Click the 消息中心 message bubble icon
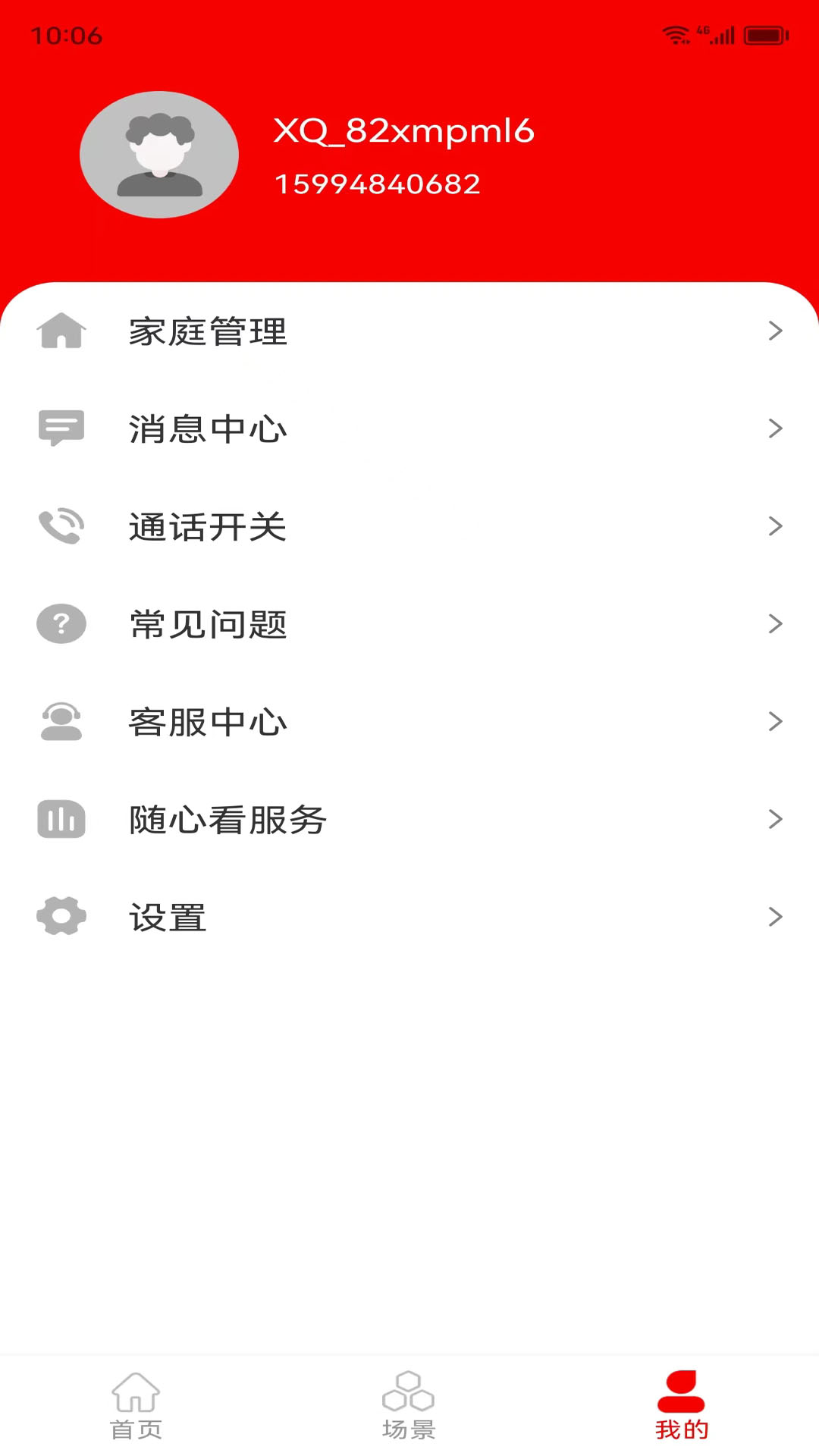This screenshot has height=1456, width=819. 61,428
